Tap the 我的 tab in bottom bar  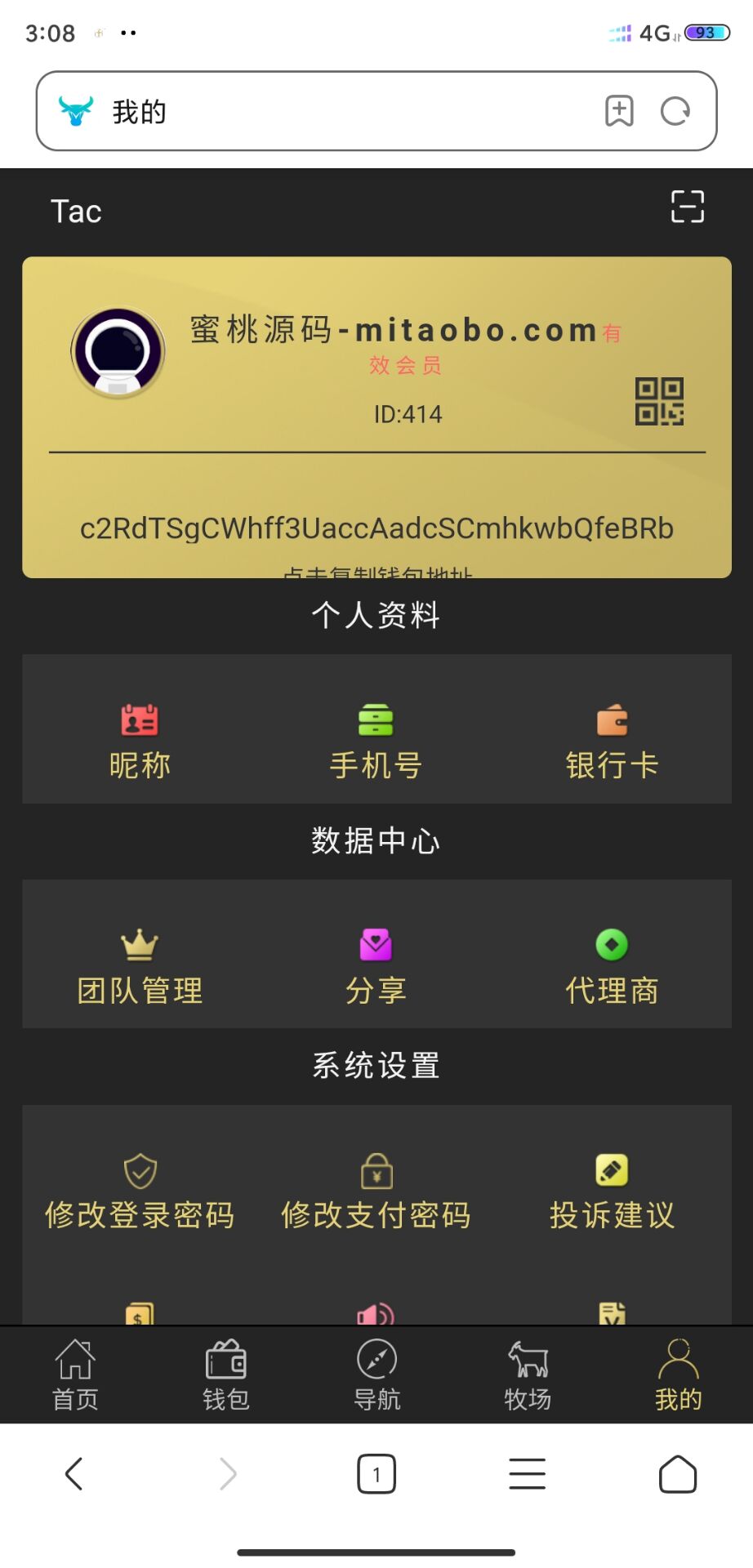tap(678, 1375)
